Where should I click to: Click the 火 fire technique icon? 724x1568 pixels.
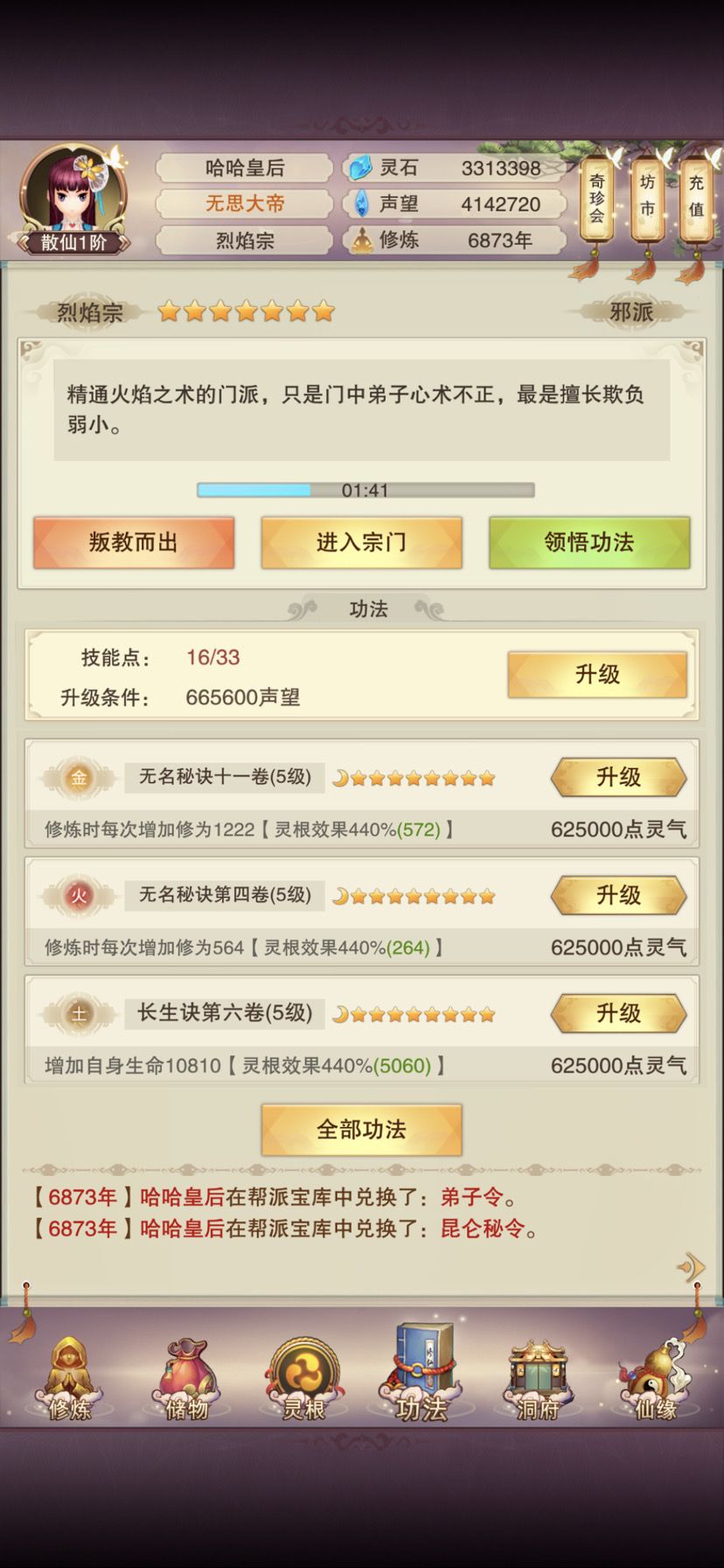click(x=79, y=896)
